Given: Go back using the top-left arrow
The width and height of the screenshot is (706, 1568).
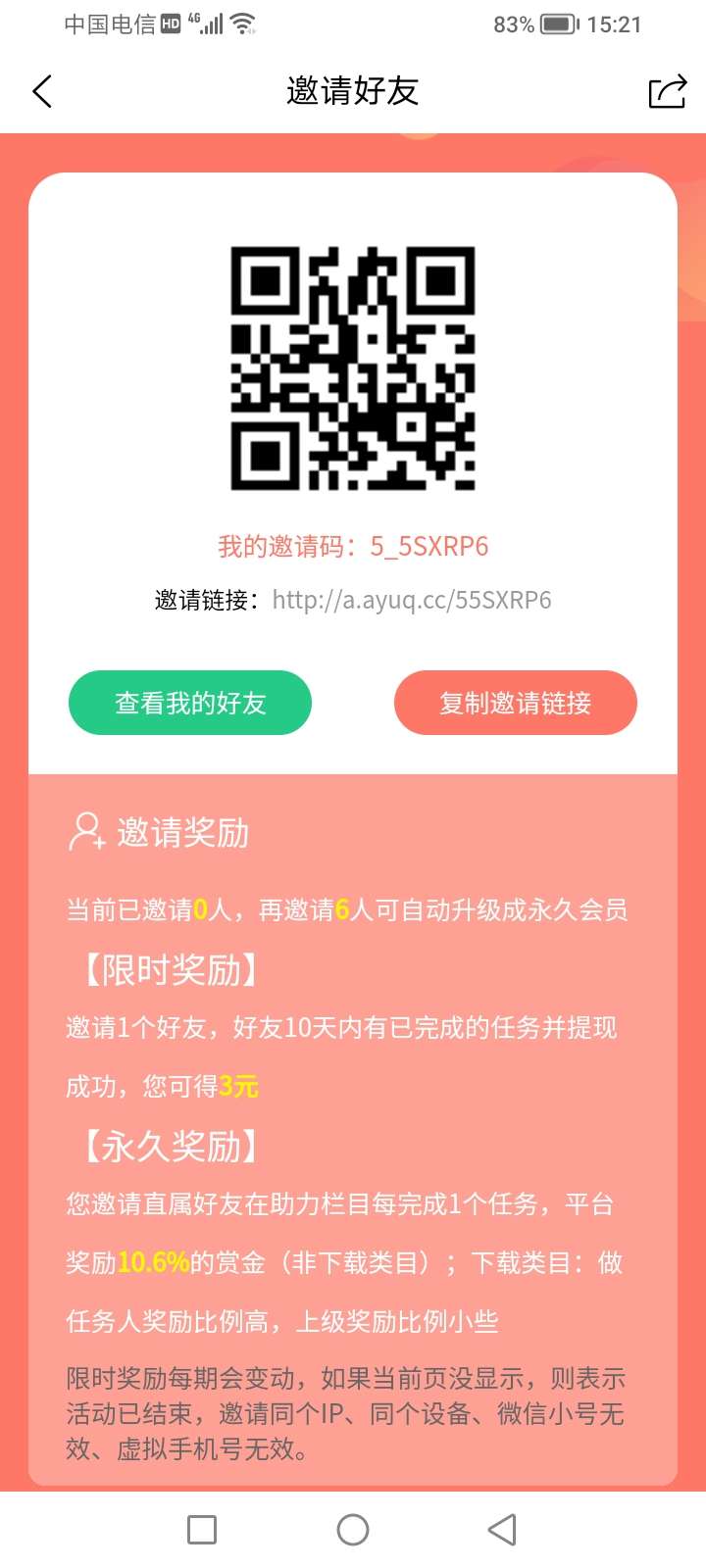Looking at the screenshot, I should (42, 91).
